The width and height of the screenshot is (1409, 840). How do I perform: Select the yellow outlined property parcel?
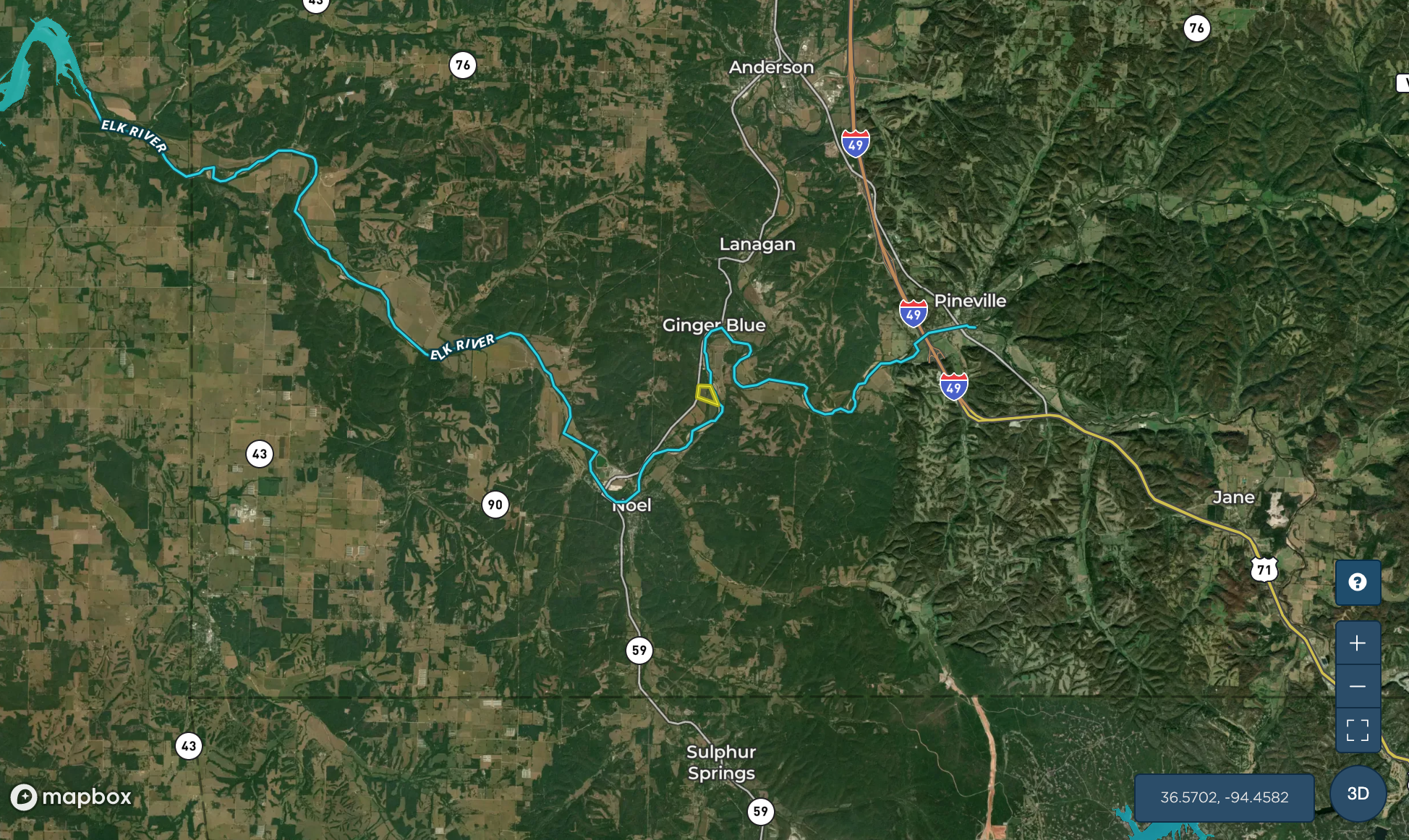pos(707,395)
